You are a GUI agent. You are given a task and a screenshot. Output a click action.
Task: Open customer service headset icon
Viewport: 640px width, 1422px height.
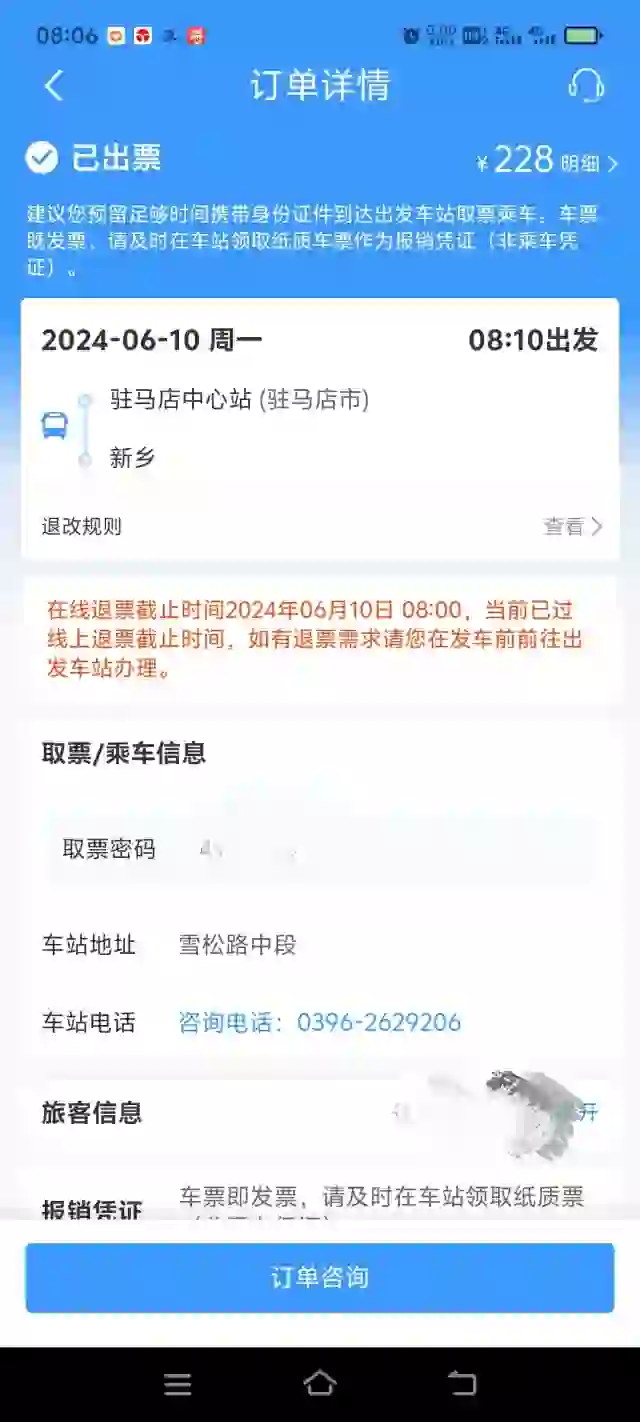tap(586, 86)
